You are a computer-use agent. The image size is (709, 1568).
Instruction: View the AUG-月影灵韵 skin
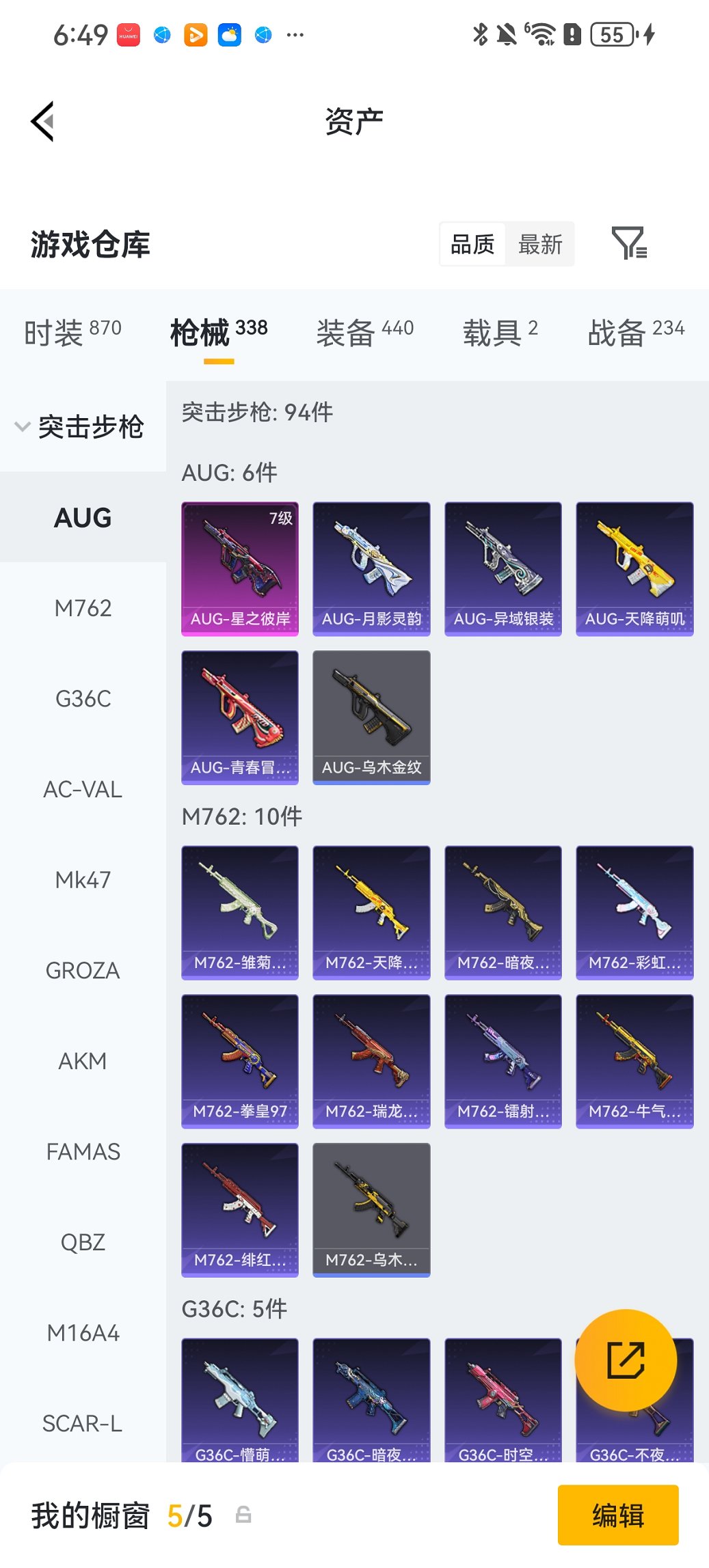[x=371, y=569]
